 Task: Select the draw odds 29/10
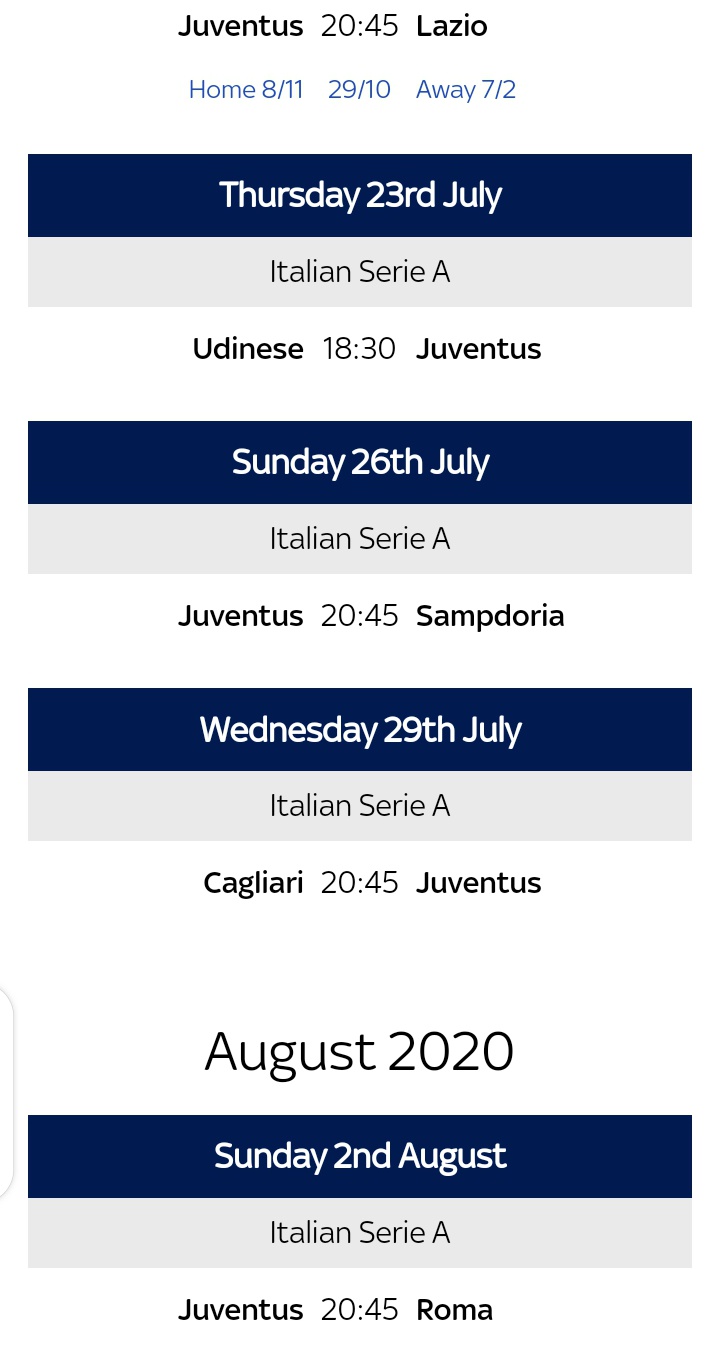click(359, 90)
